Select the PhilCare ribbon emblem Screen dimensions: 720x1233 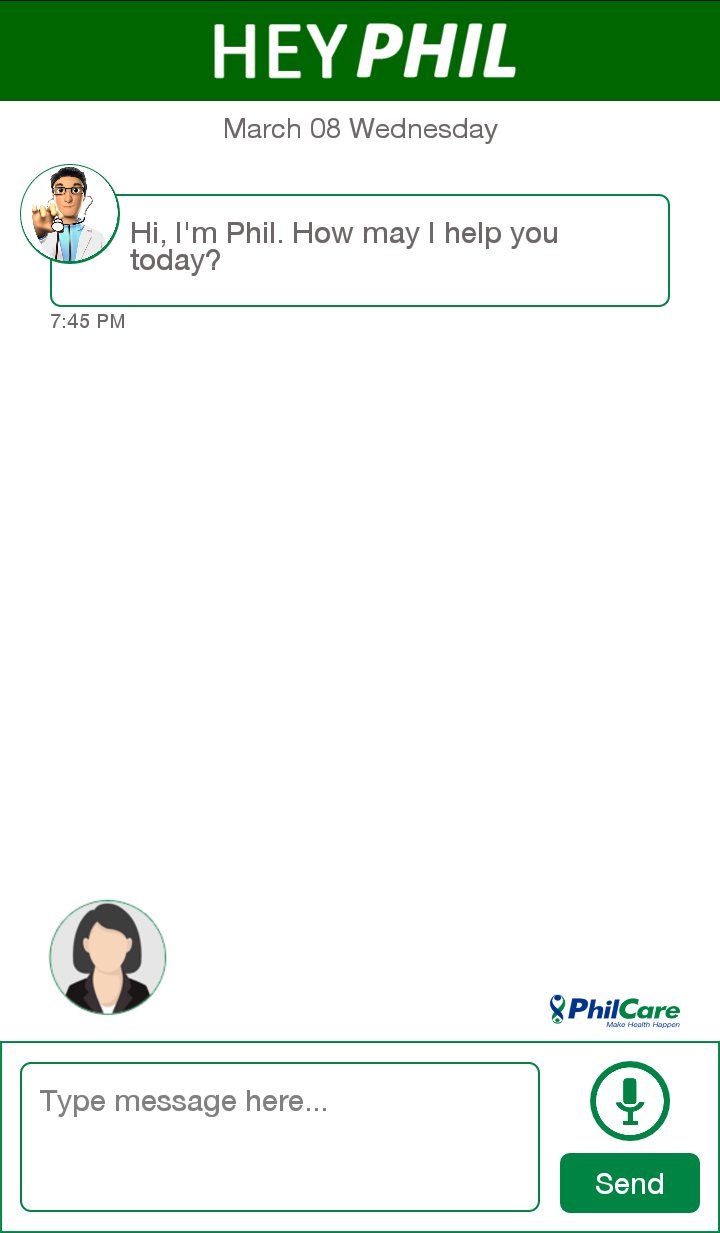pos(556,1008)
